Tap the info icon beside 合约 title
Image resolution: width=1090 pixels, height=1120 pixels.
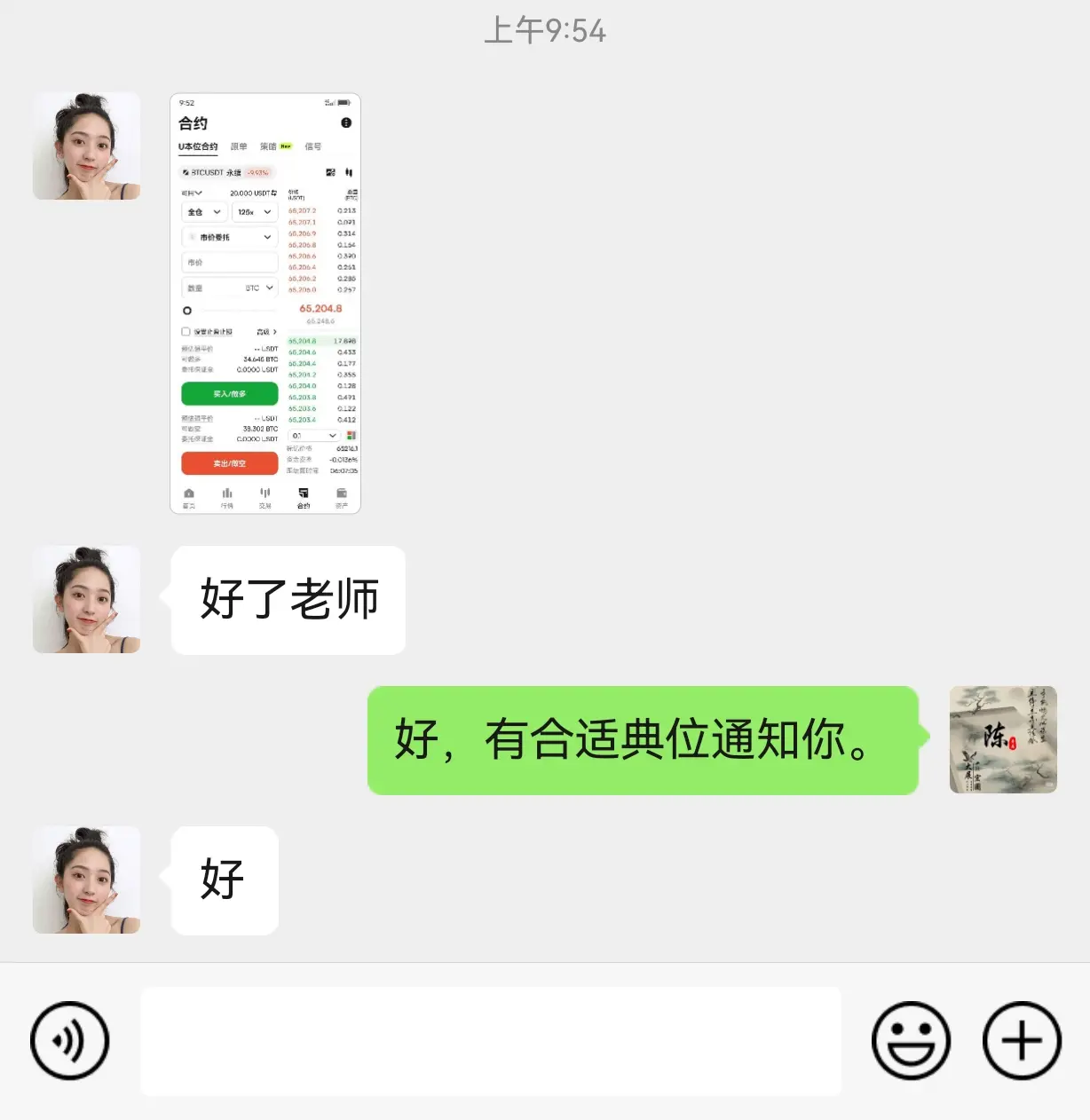346,122
